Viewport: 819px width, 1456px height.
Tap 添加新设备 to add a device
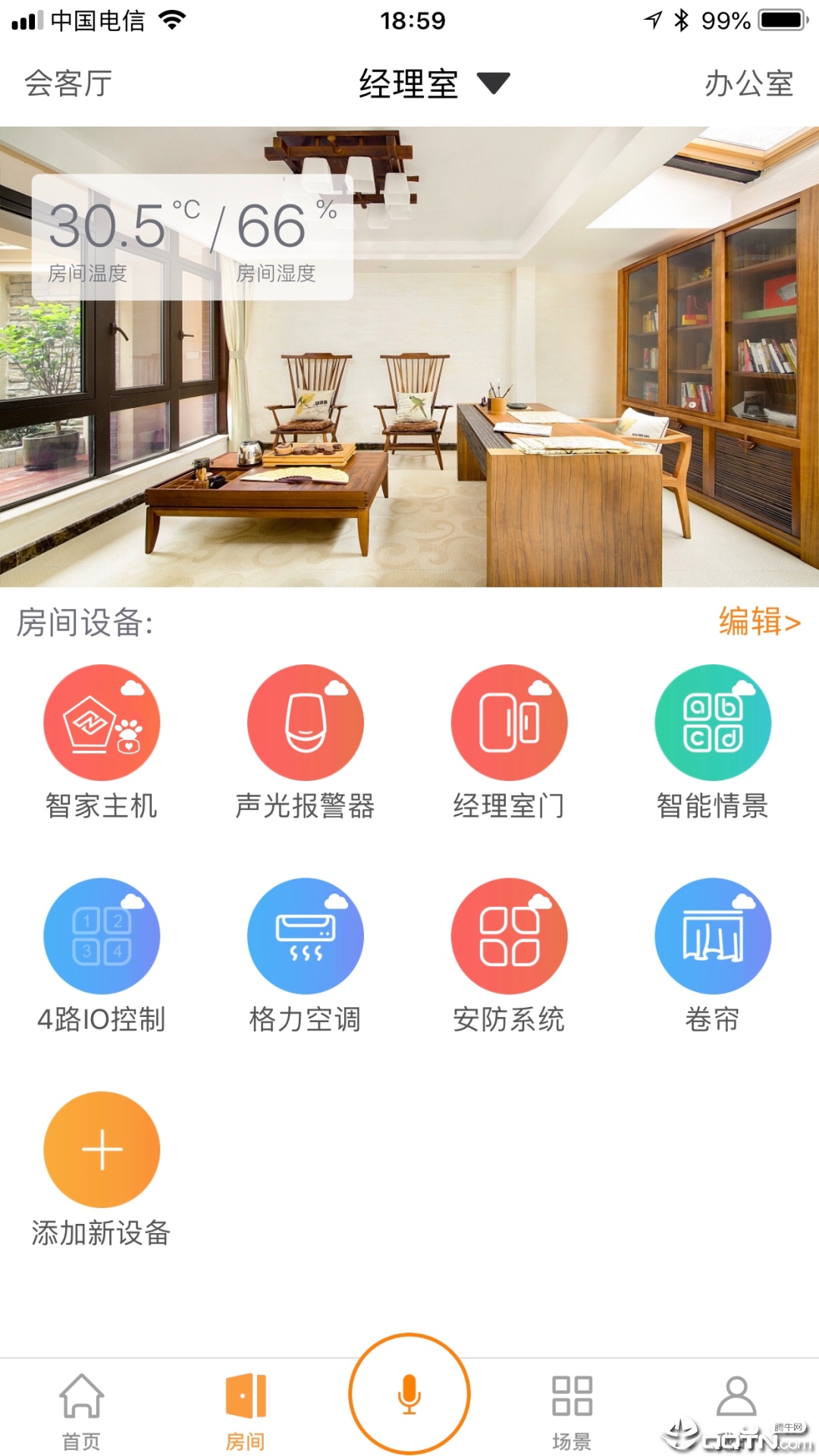click(x=102, y=1150)
